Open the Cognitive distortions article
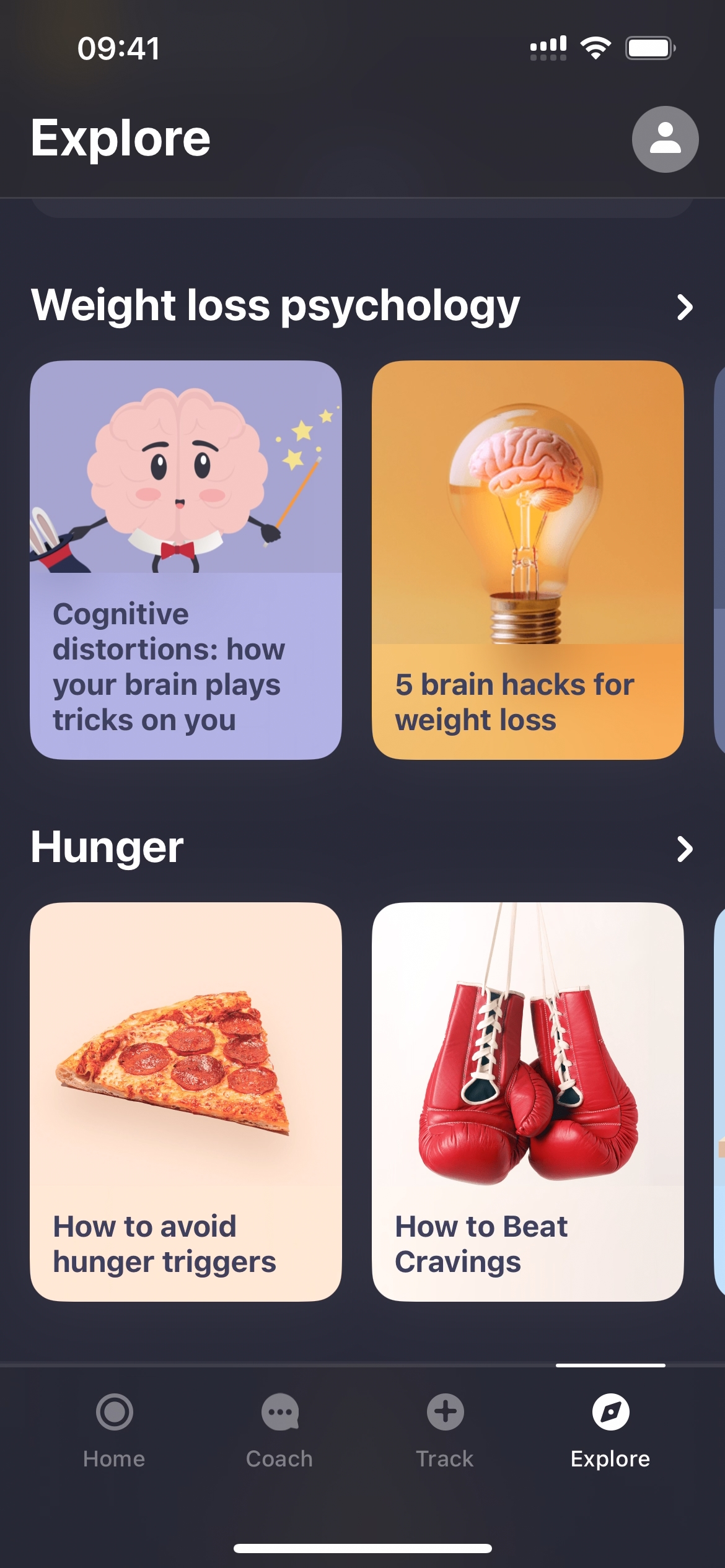Image resolution: width=725 pixels, height=1568 pixels. [186, 560]
